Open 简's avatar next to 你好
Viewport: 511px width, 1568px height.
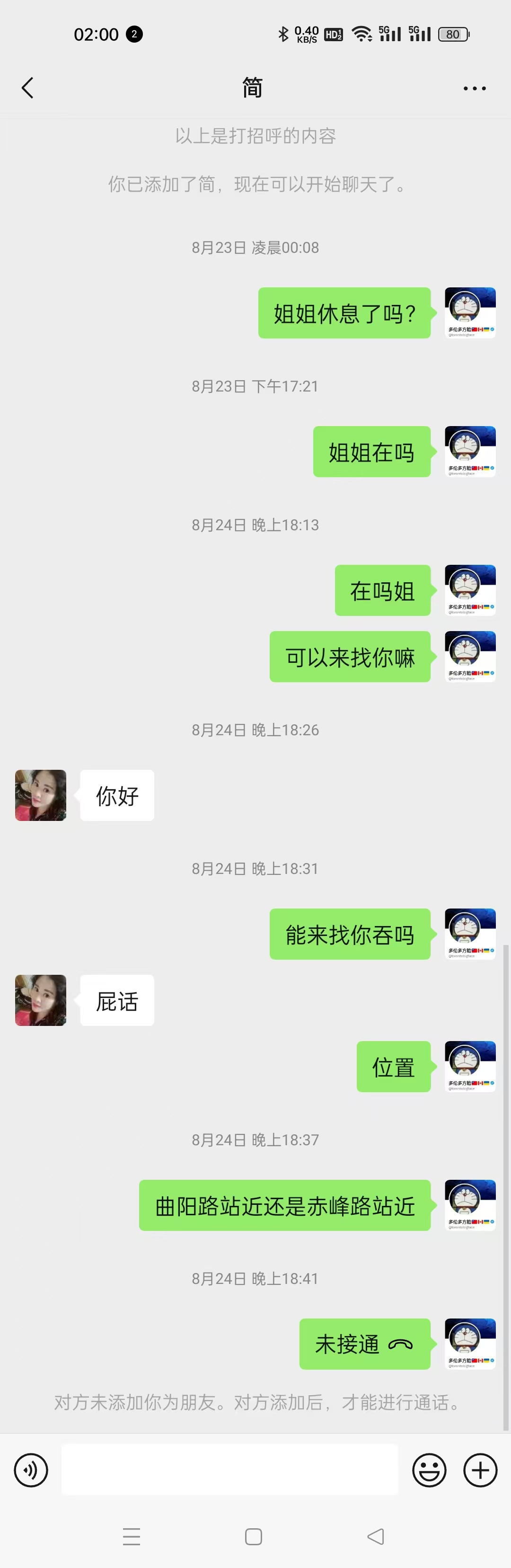(41, 795)
